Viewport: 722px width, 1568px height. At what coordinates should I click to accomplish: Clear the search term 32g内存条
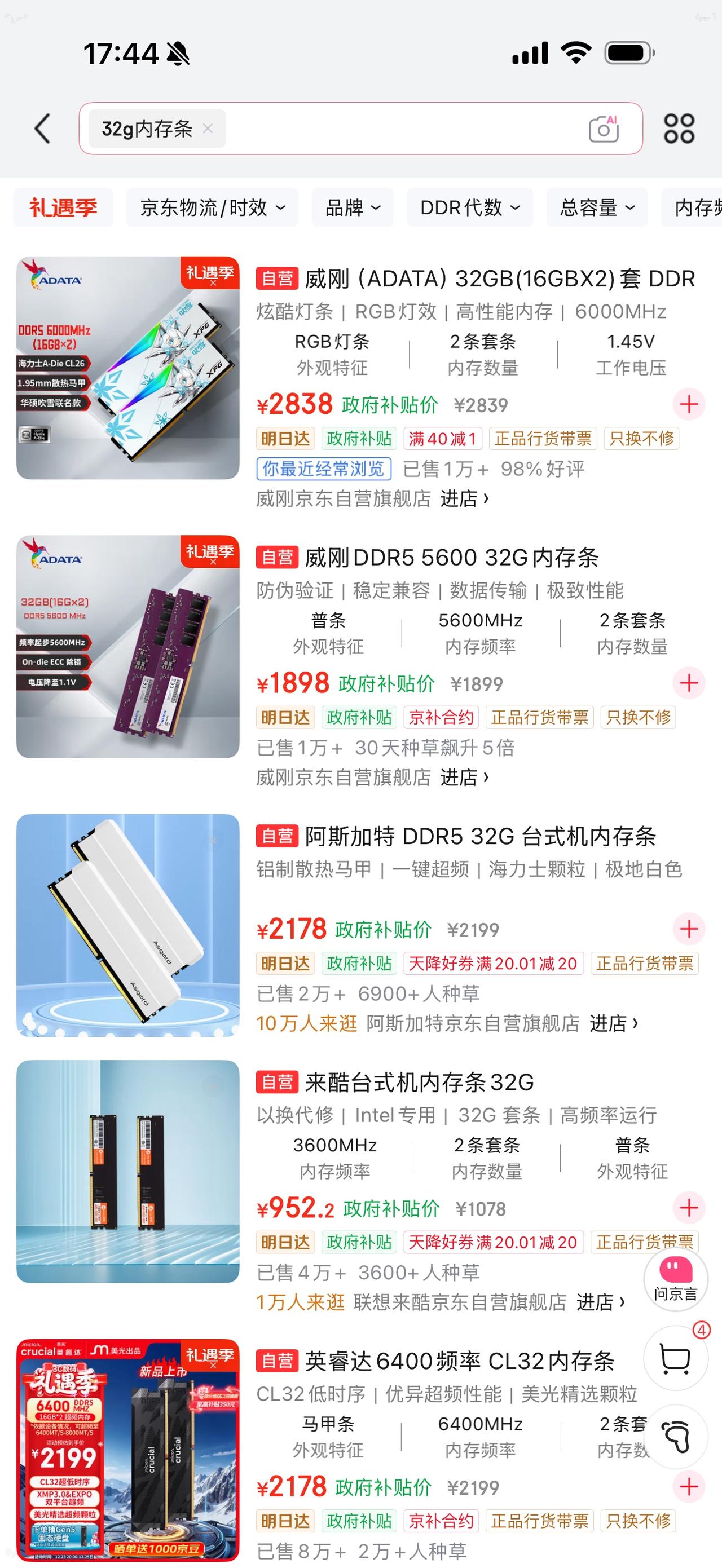coord(208,129)
